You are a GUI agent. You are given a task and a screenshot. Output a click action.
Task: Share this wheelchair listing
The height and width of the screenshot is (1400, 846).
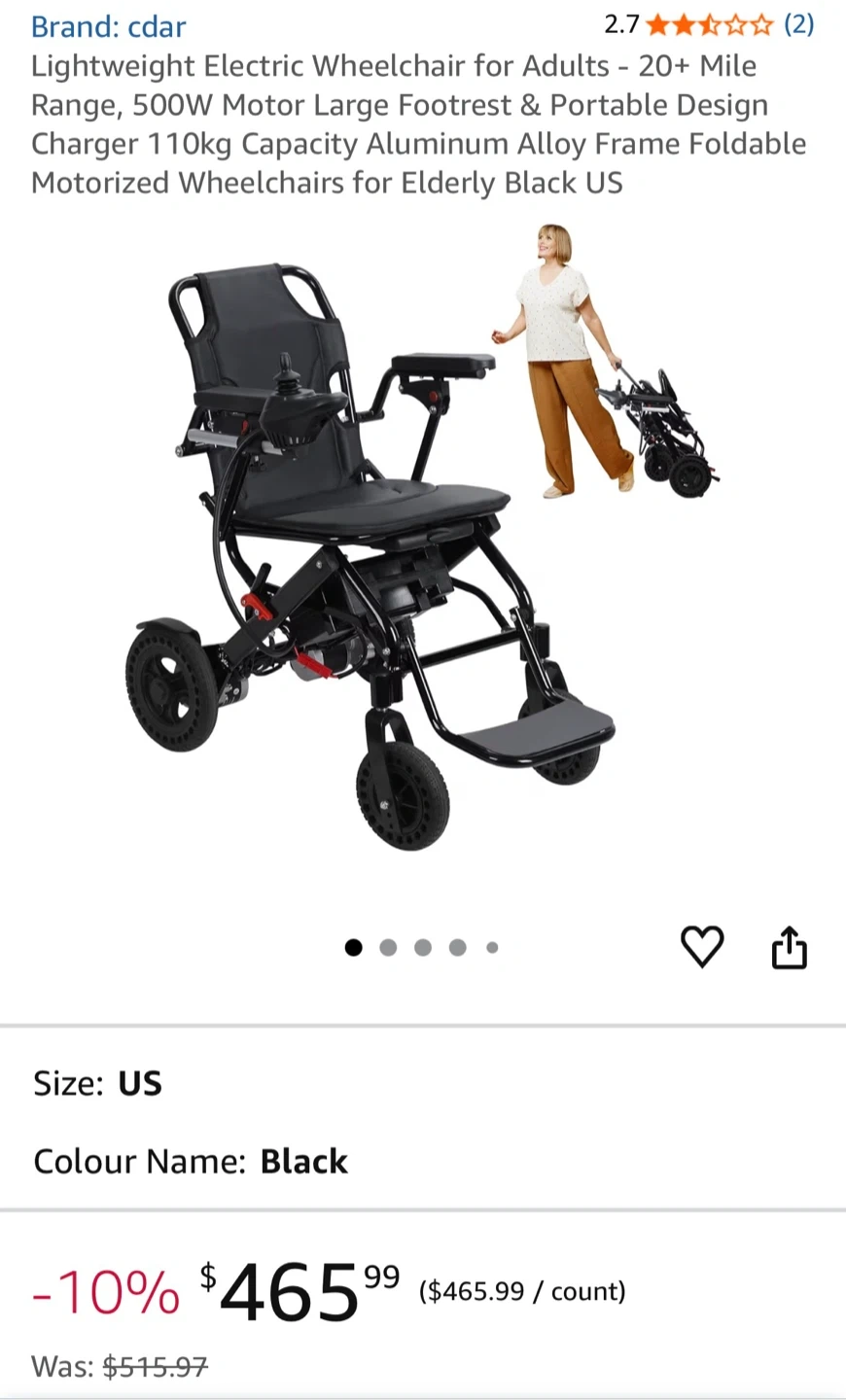point(789,947)
